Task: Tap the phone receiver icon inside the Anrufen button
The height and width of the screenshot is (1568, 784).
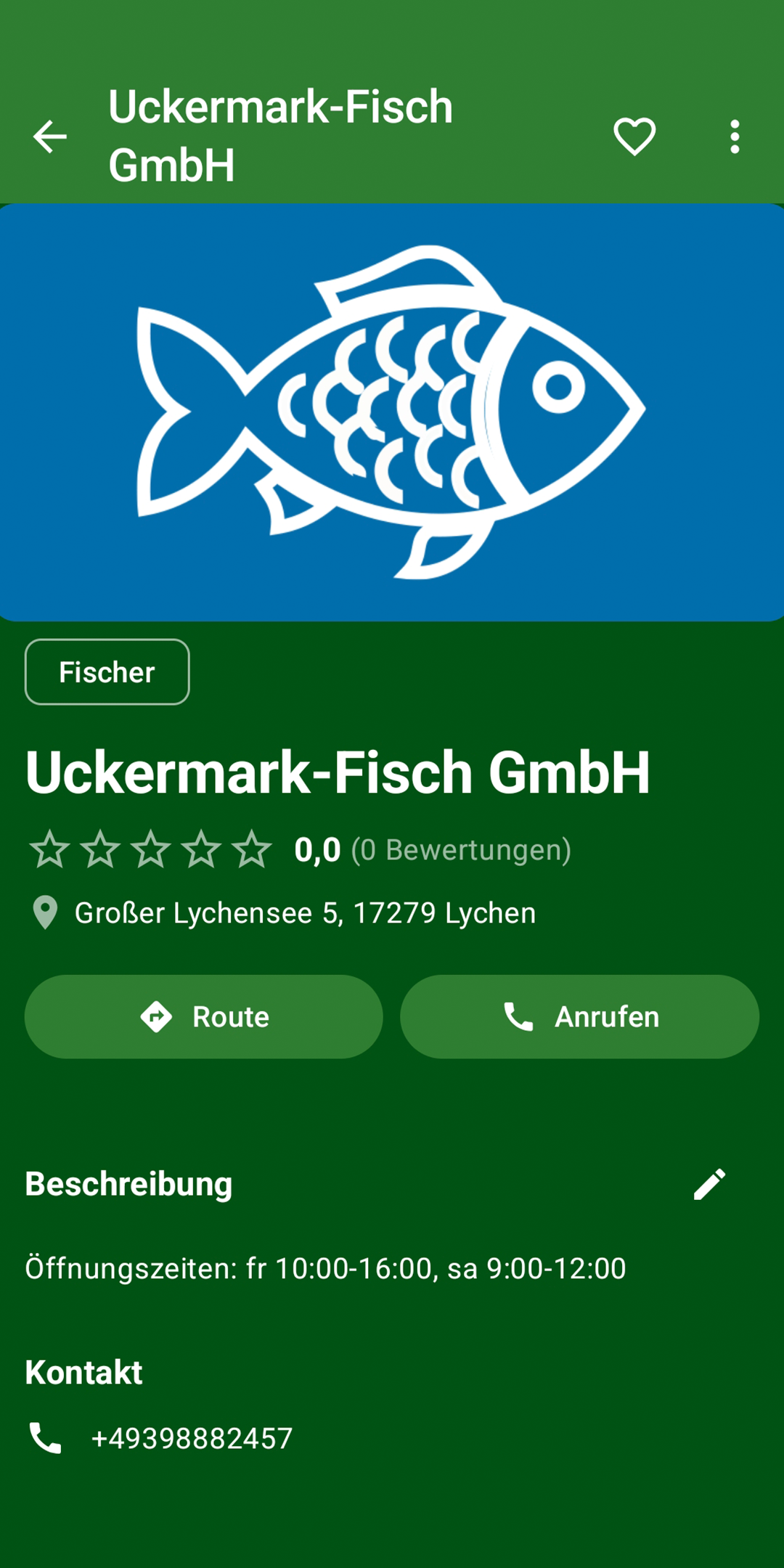Action: [x=518, y=1016]
